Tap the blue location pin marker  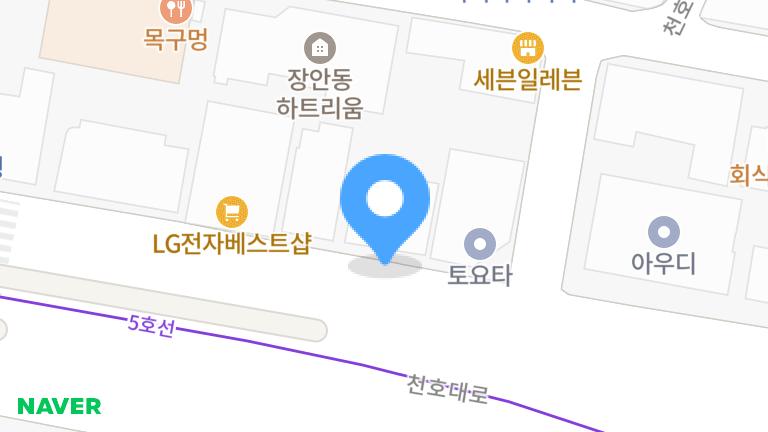385,201
